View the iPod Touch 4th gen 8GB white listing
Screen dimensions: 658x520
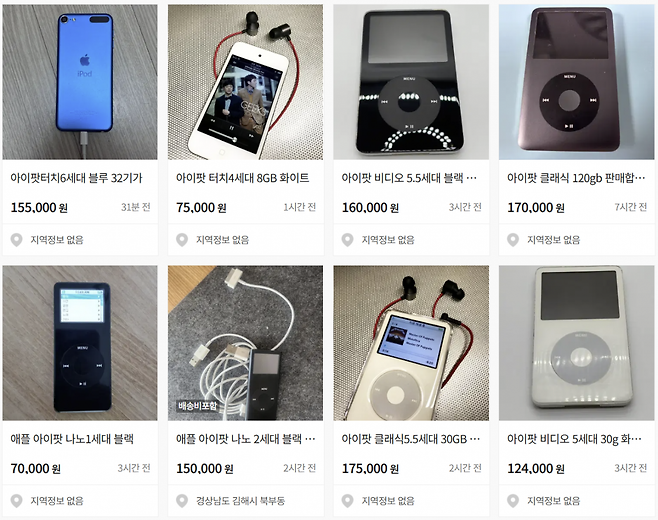(x=244, y=177)
